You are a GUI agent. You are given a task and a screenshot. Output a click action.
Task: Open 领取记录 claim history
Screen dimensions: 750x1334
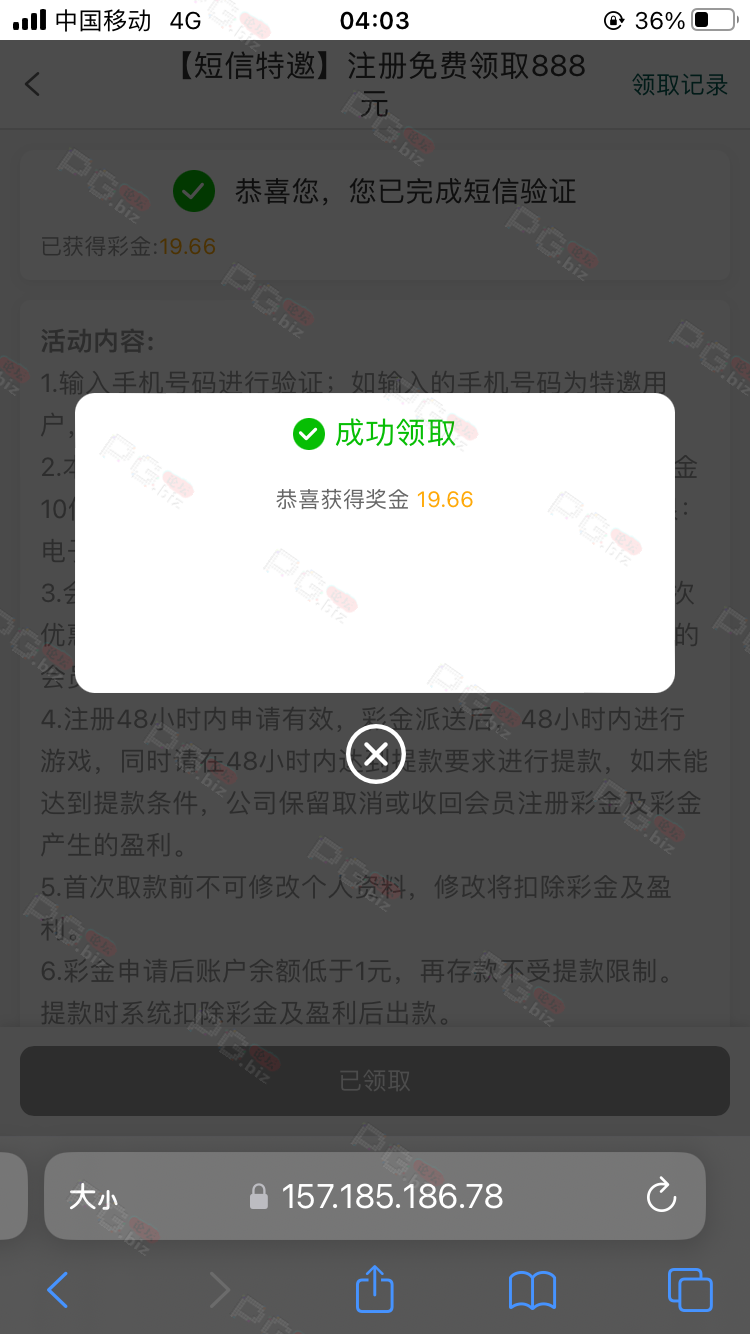679,85
